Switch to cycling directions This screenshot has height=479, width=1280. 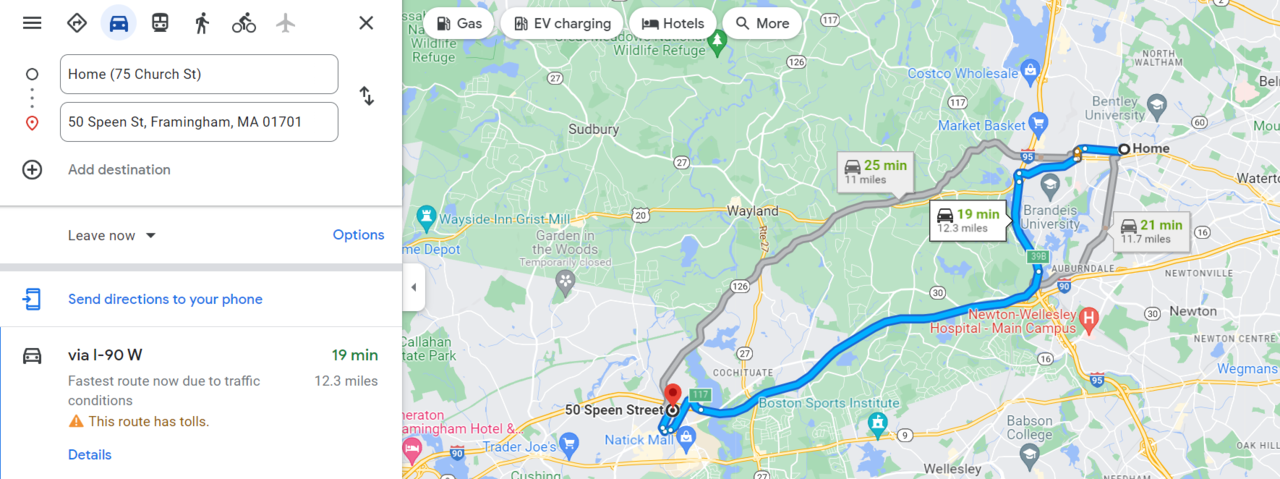pyautogui.click(x=244, y=22)
